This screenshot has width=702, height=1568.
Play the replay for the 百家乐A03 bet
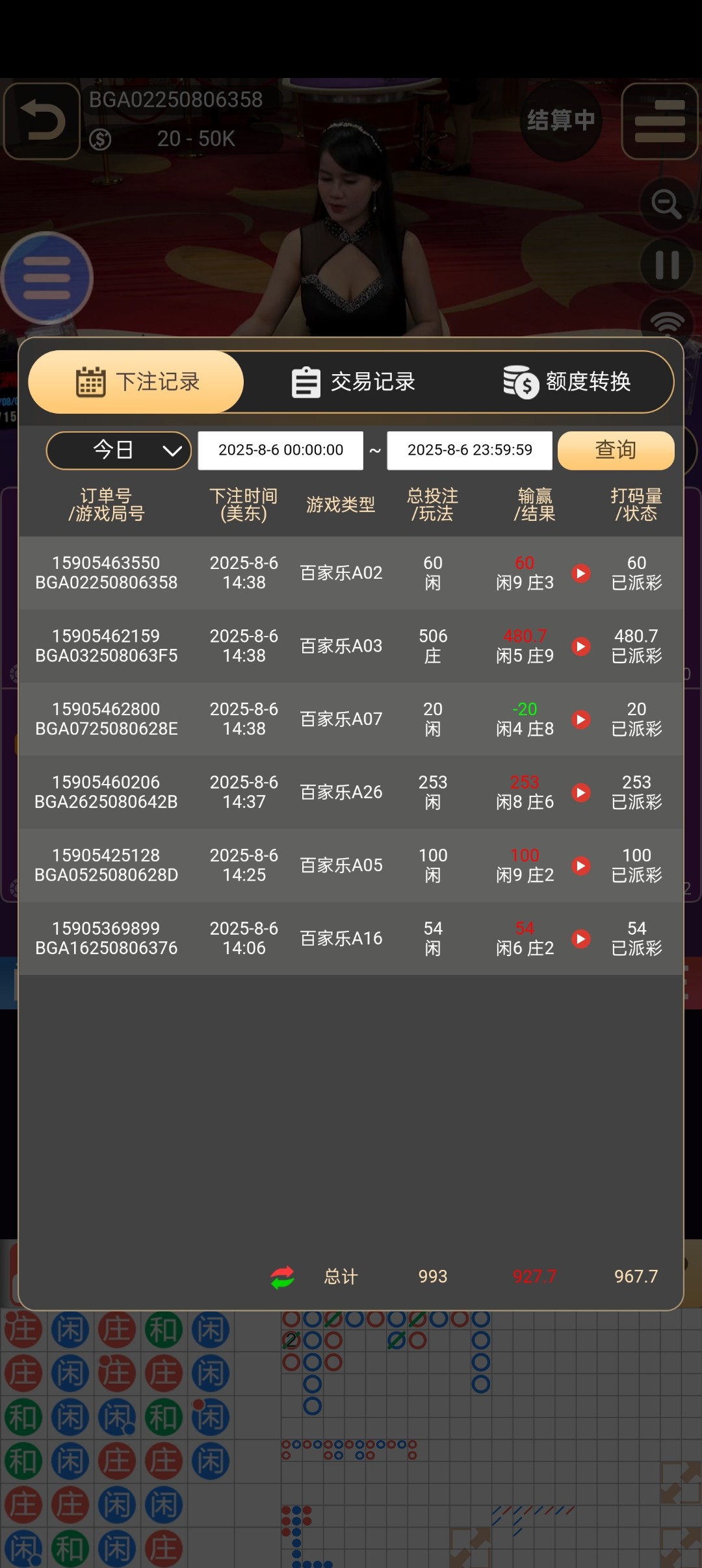pos(581,646)
